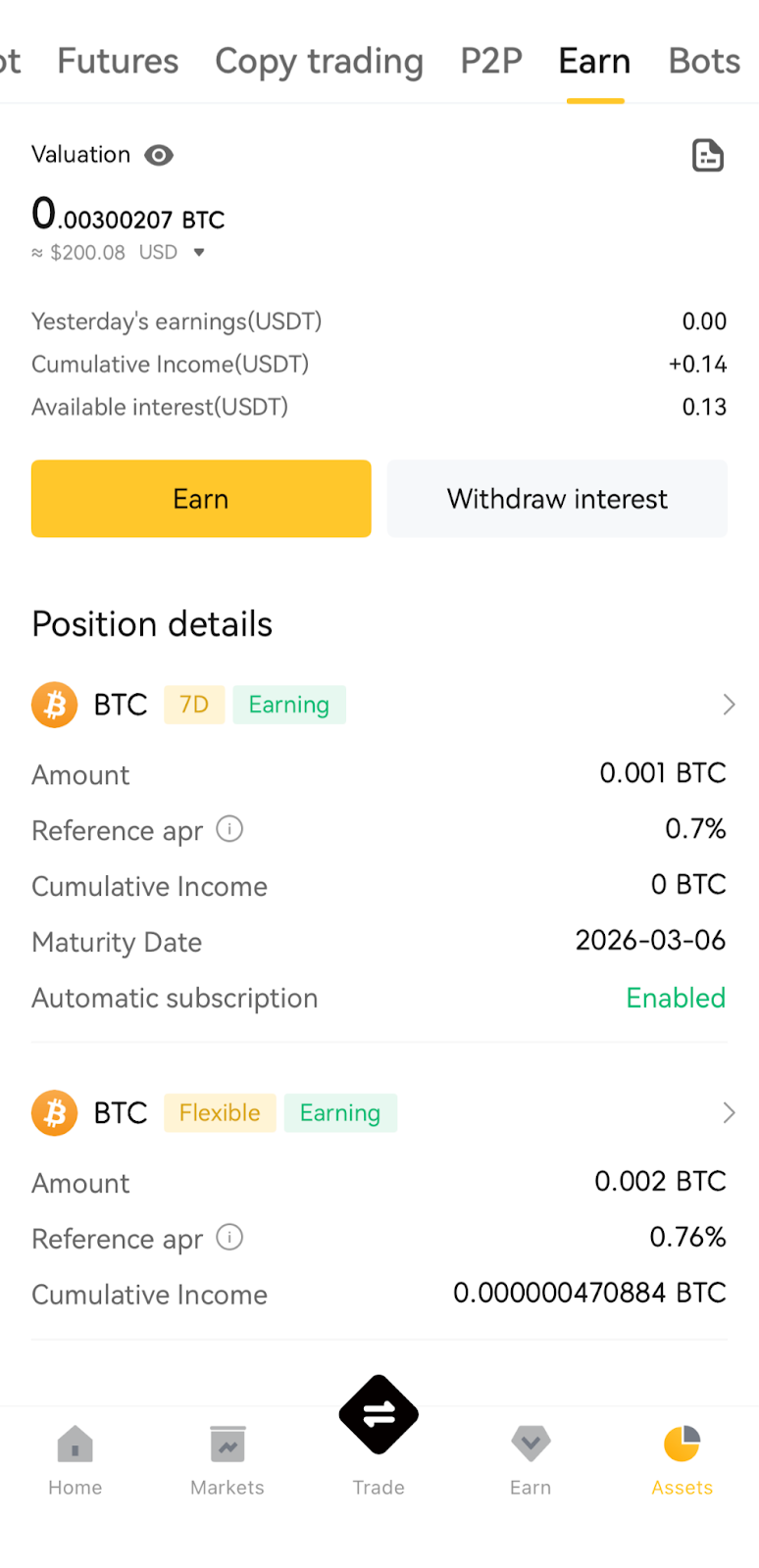Image resolution: width=759 pixels, height=1568 pixels.
Task: Open Earn in bottom navigation
Action: tap(531, 1460)
